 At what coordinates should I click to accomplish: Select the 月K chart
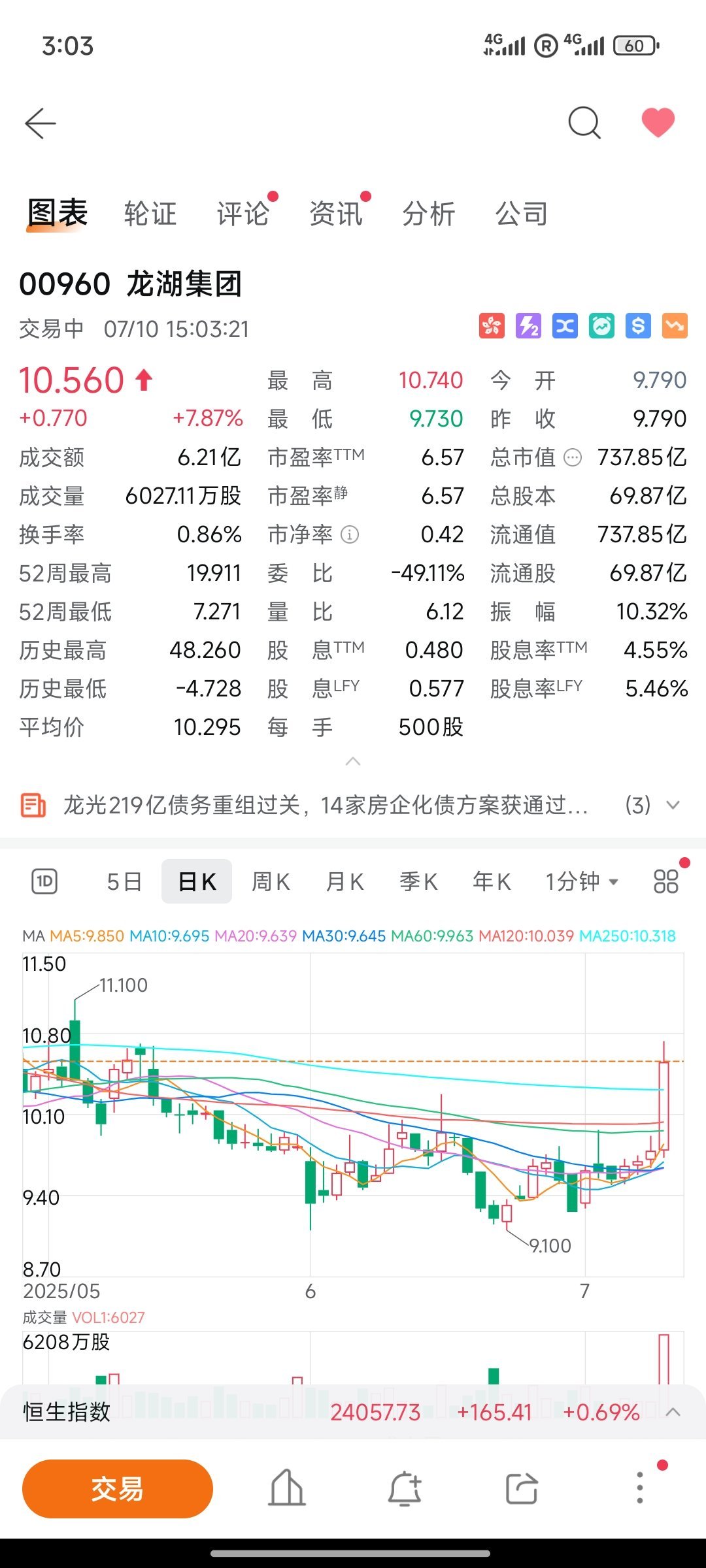point(345,882)
